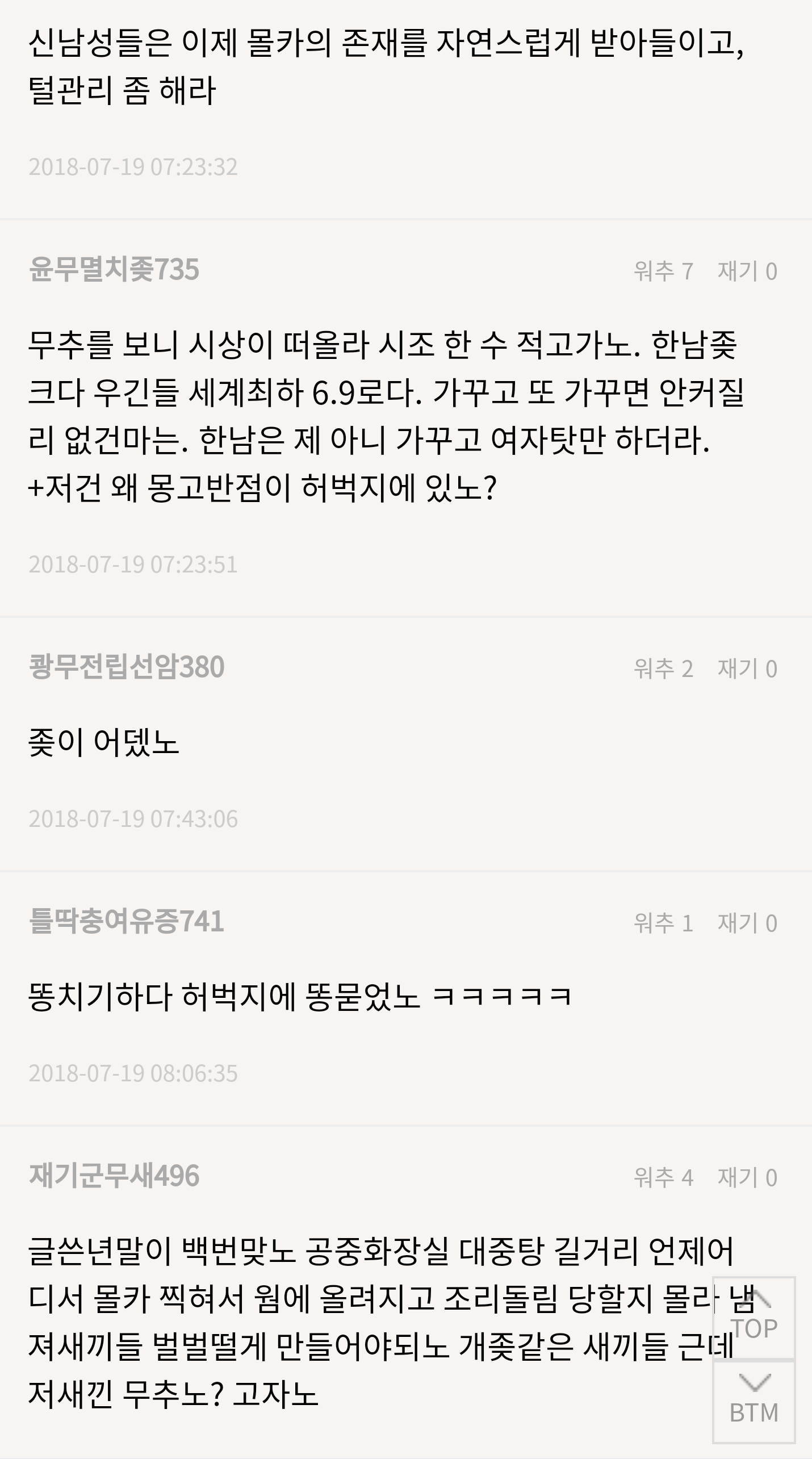Go to page bottom via BTM button
Screen dimensions: 812x1459
click(754, 1402)
